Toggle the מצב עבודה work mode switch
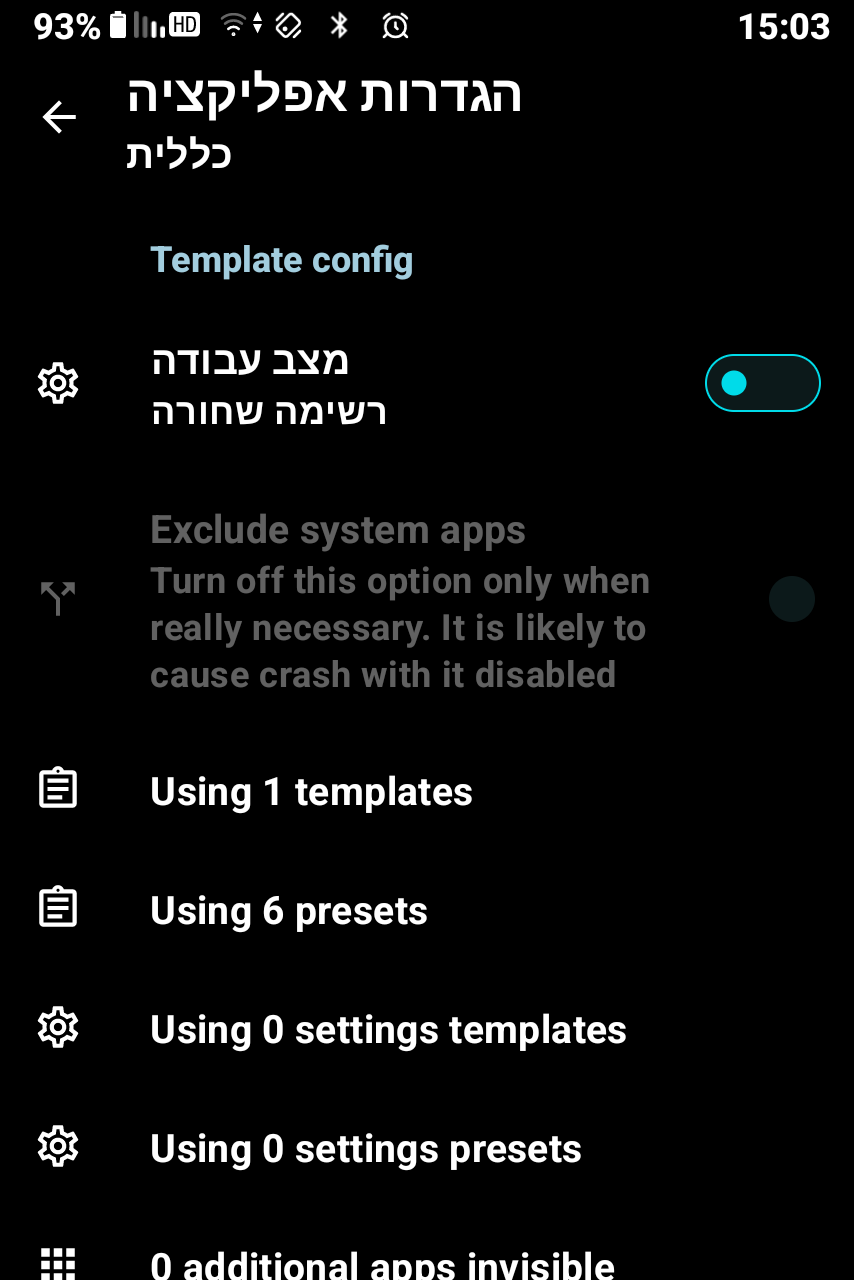The image size is (854, 1280). (x=762, y=383)
